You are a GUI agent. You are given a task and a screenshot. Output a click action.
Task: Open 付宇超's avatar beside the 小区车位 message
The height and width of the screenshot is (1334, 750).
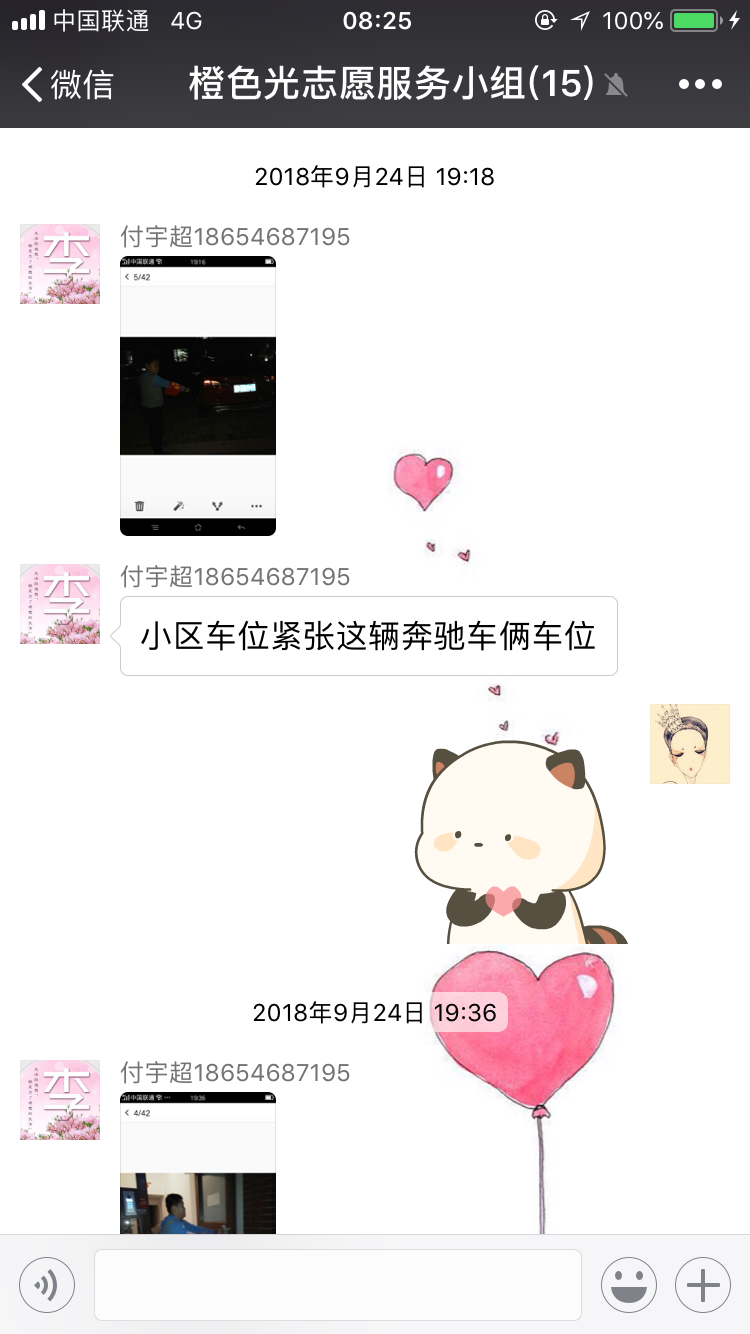click(60, 604)
